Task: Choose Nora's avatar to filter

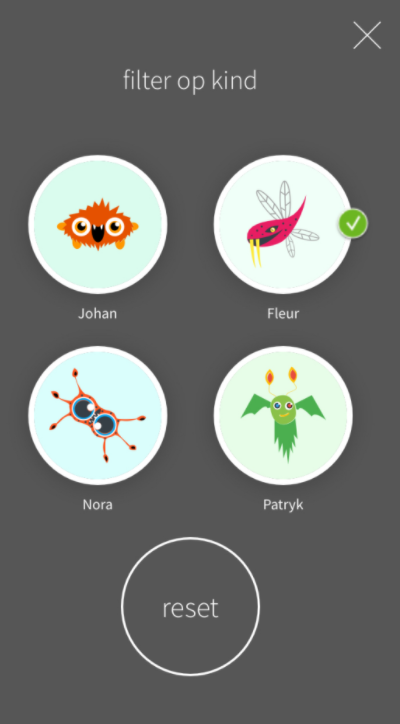Action: click(x=97, y=416)
